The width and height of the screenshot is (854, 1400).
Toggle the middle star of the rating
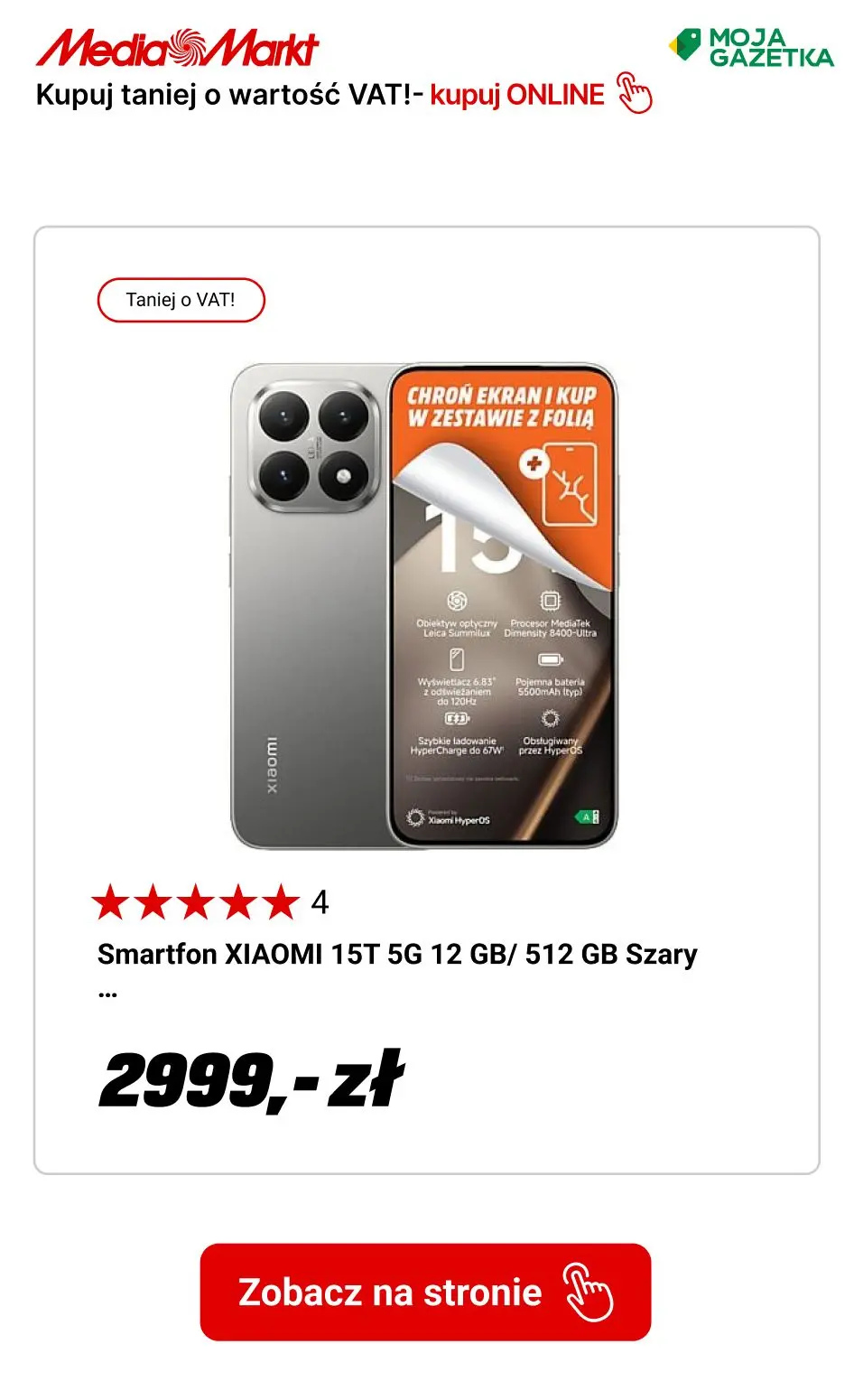[x=196, y=901]
